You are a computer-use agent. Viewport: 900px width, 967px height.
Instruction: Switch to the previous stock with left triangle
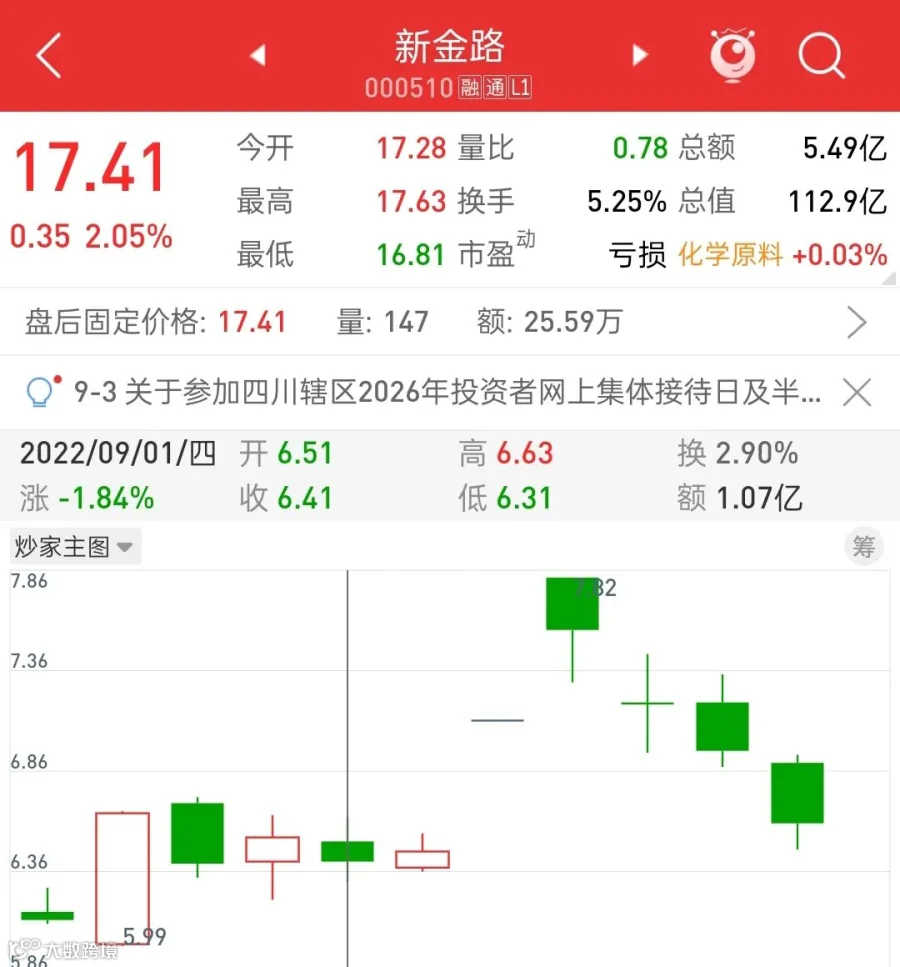258,55
